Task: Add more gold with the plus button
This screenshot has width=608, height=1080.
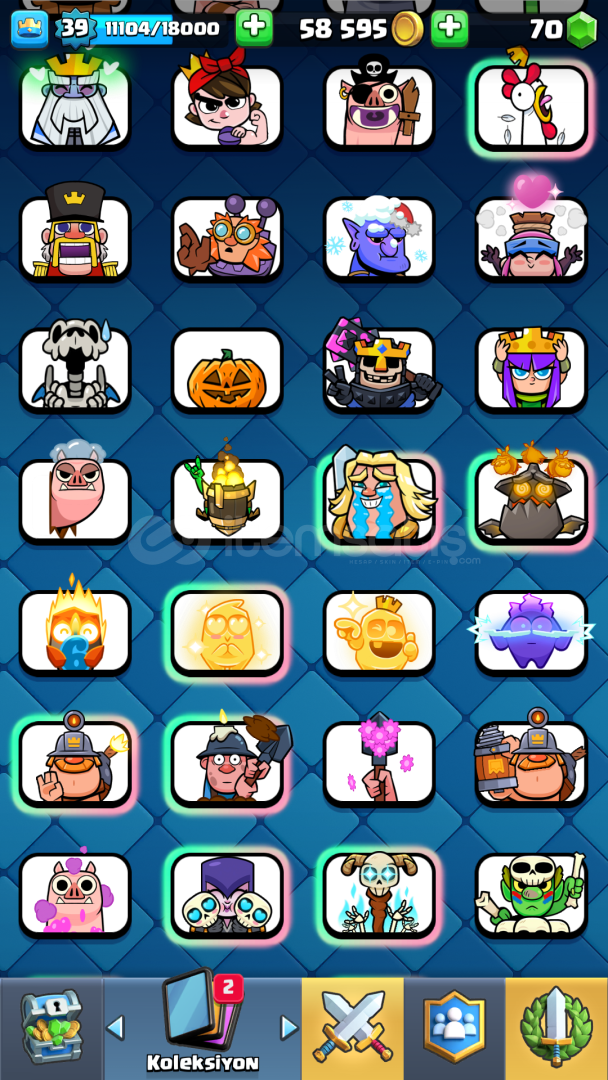Action: [x=450, y=28]
